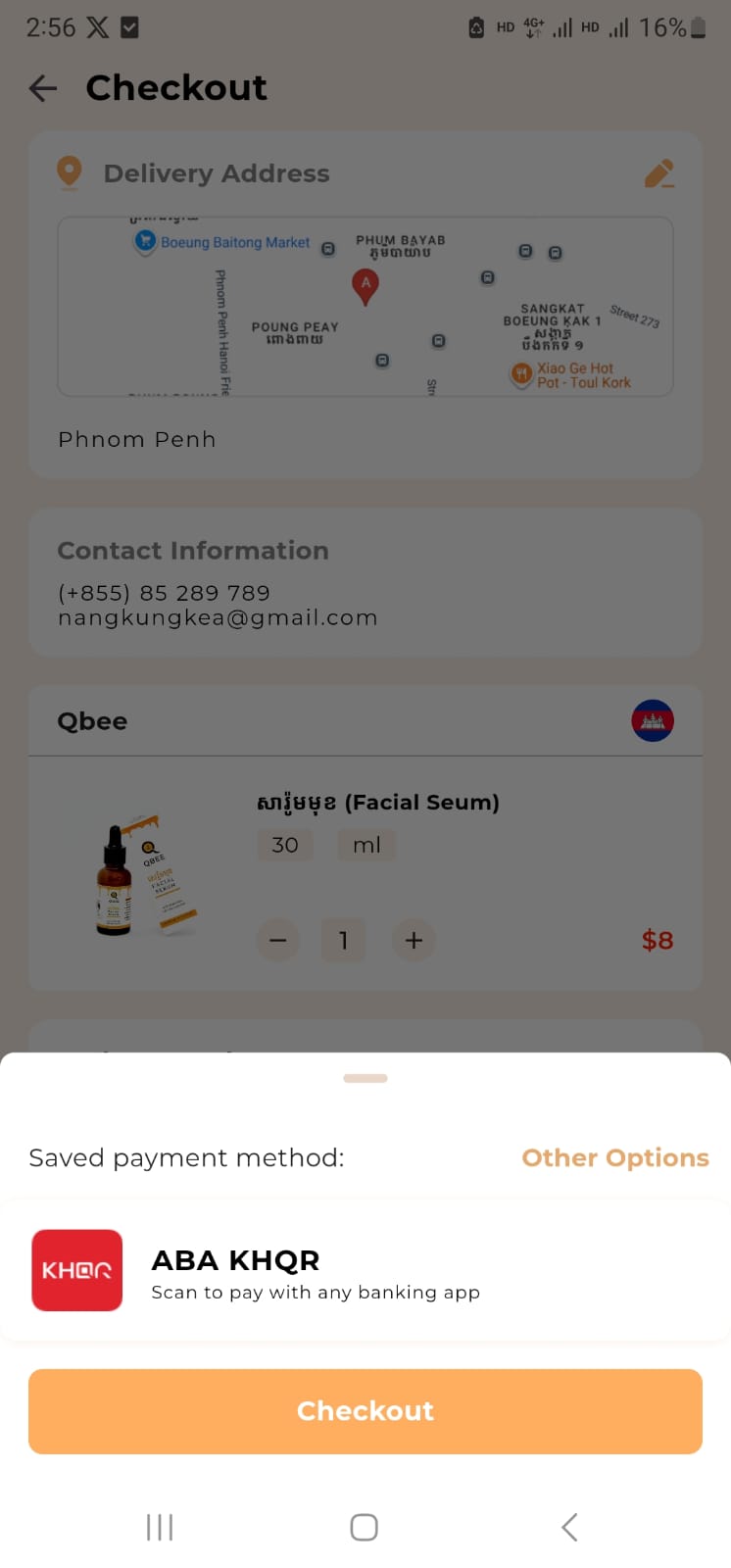This screenshot has width=731, height=1568.
Task: Decrease Facial Serum quantity with minus
Action: pyautogui.click(x=278, y=941)
